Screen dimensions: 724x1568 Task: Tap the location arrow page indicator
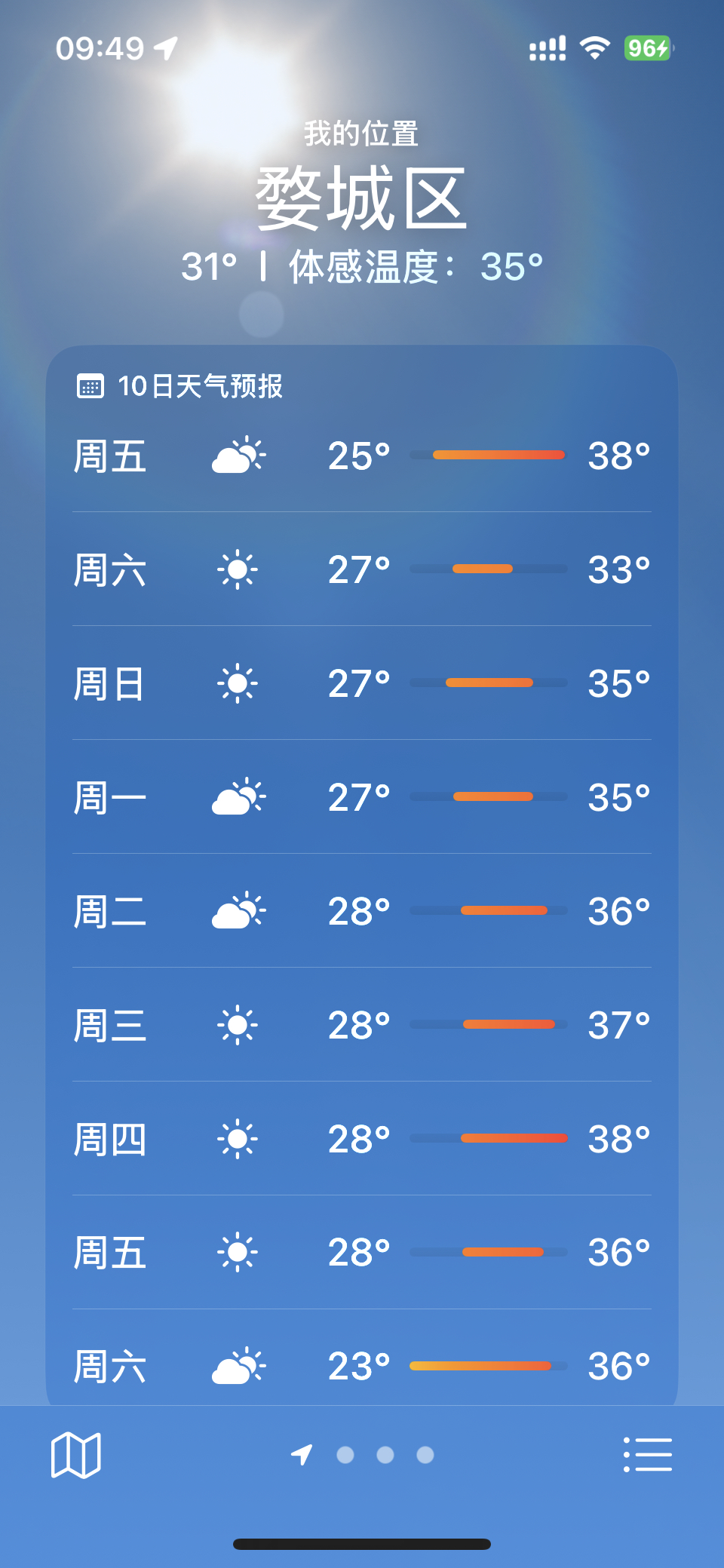click(302, 1455)
